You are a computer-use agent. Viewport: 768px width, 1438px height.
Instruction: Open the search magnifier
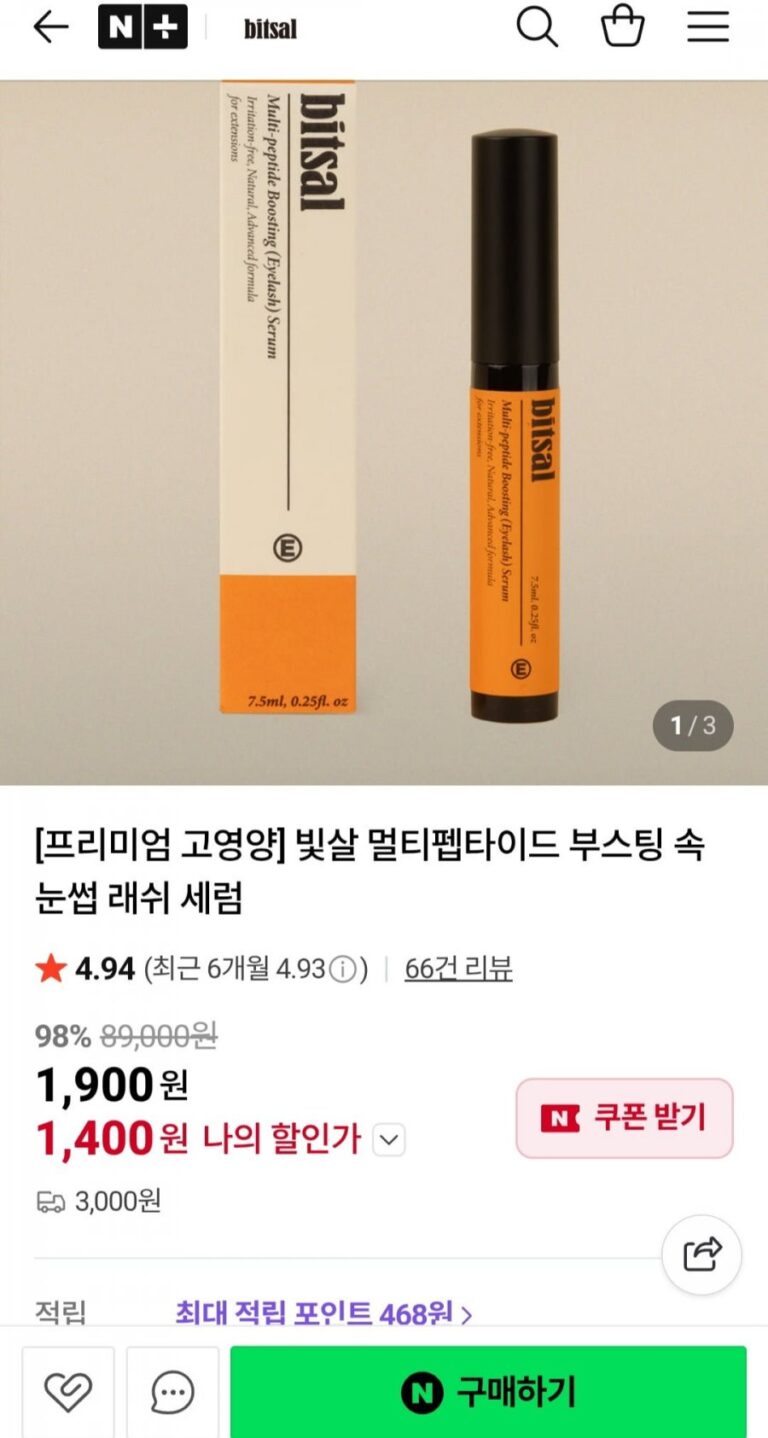click(x=537, y=28)
